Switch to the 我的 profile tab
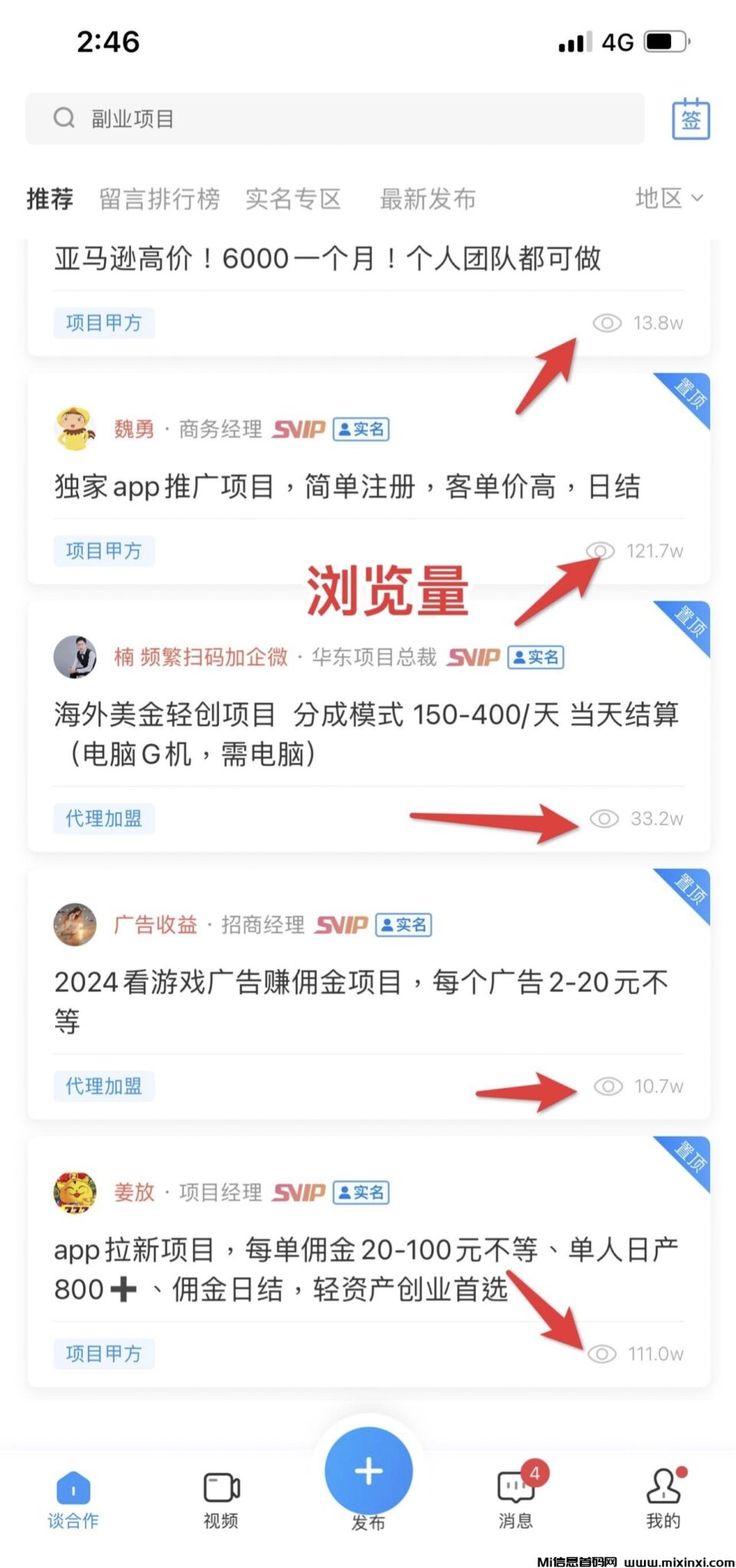Image resolution: width=736 pixels, height=1568 pixels. point(662,1500)
